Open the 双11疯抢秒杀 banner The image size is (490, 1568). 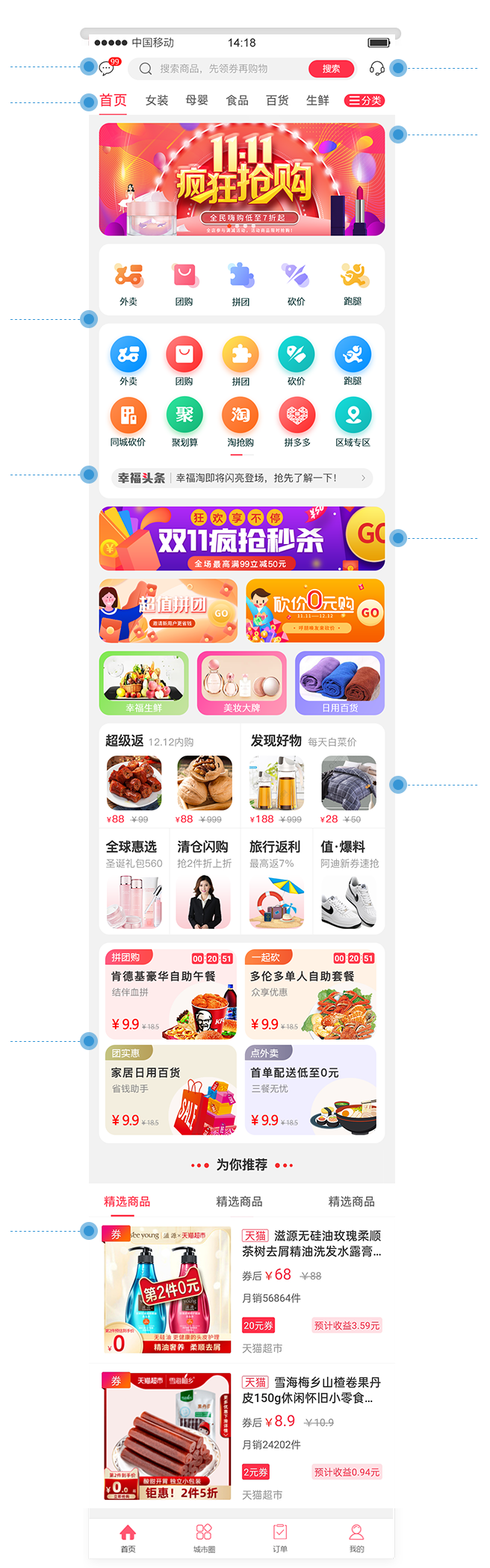[242, 538]
